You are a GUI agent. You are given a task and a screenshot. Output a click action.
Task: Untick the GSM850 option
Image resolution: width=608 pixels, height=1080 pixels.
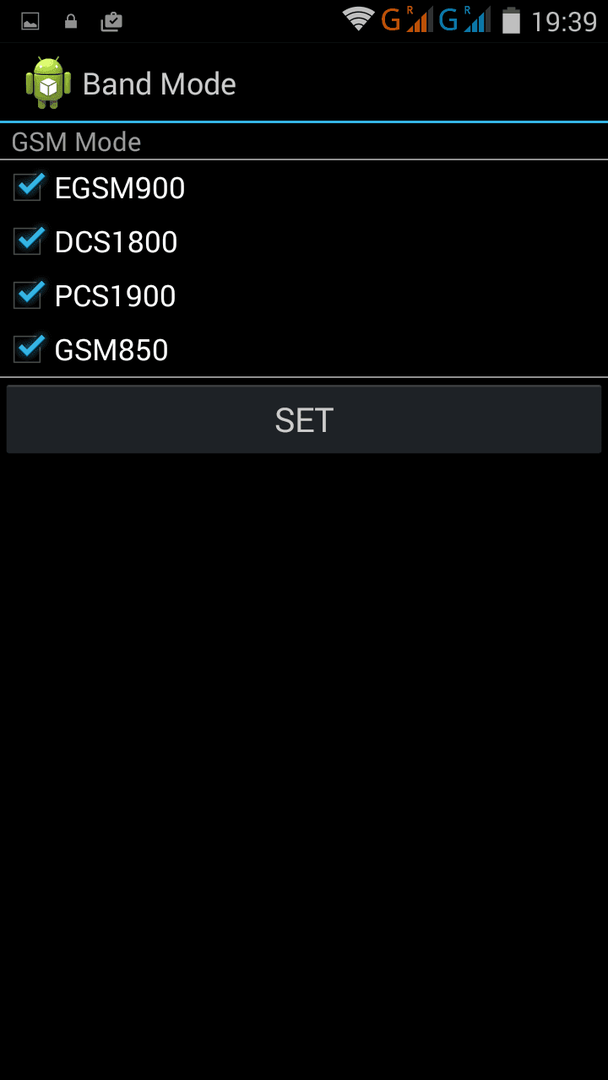coord(28,349)
